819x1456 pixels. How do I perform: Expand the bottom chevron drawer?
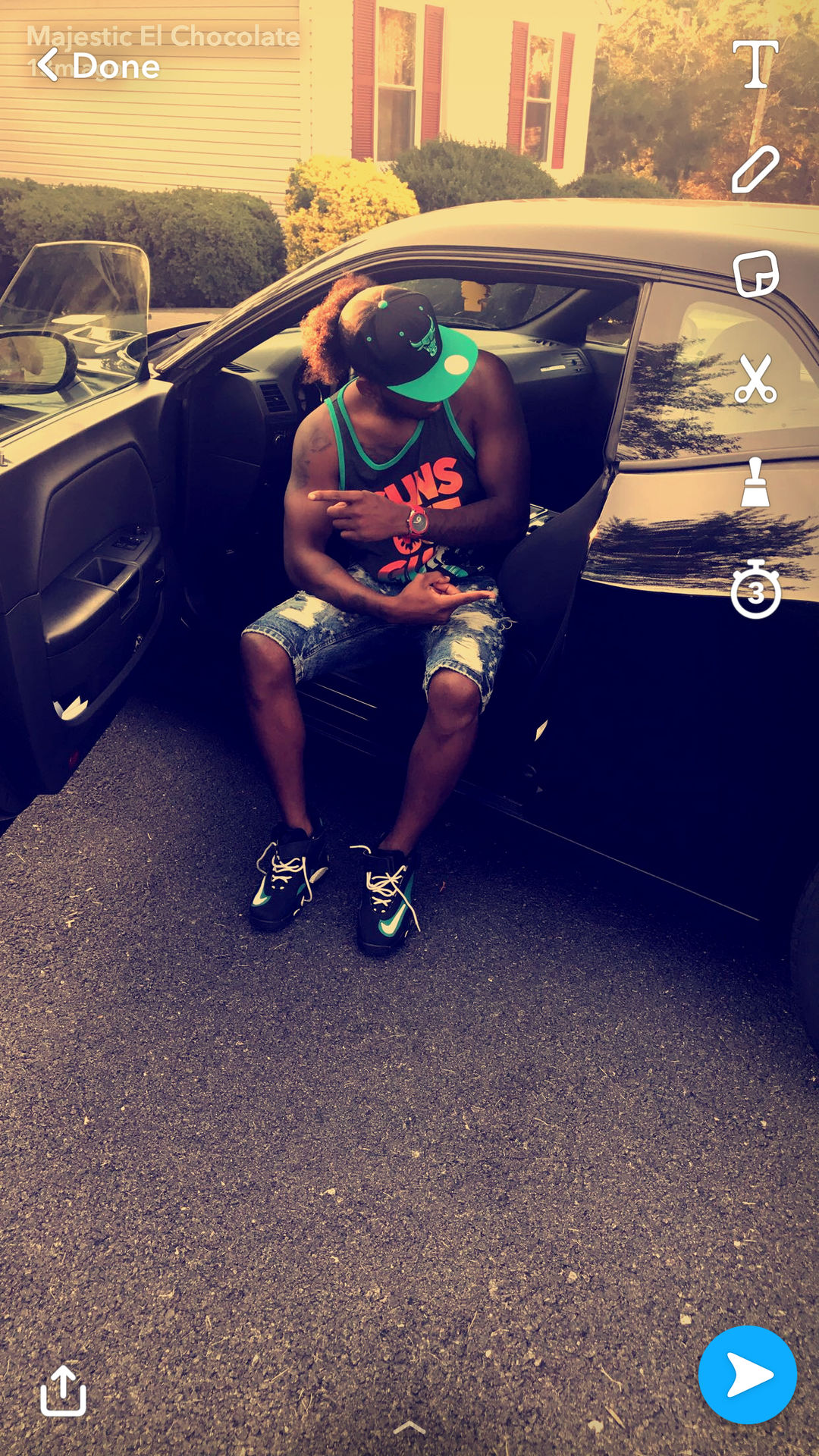(x=409, y=1427)
